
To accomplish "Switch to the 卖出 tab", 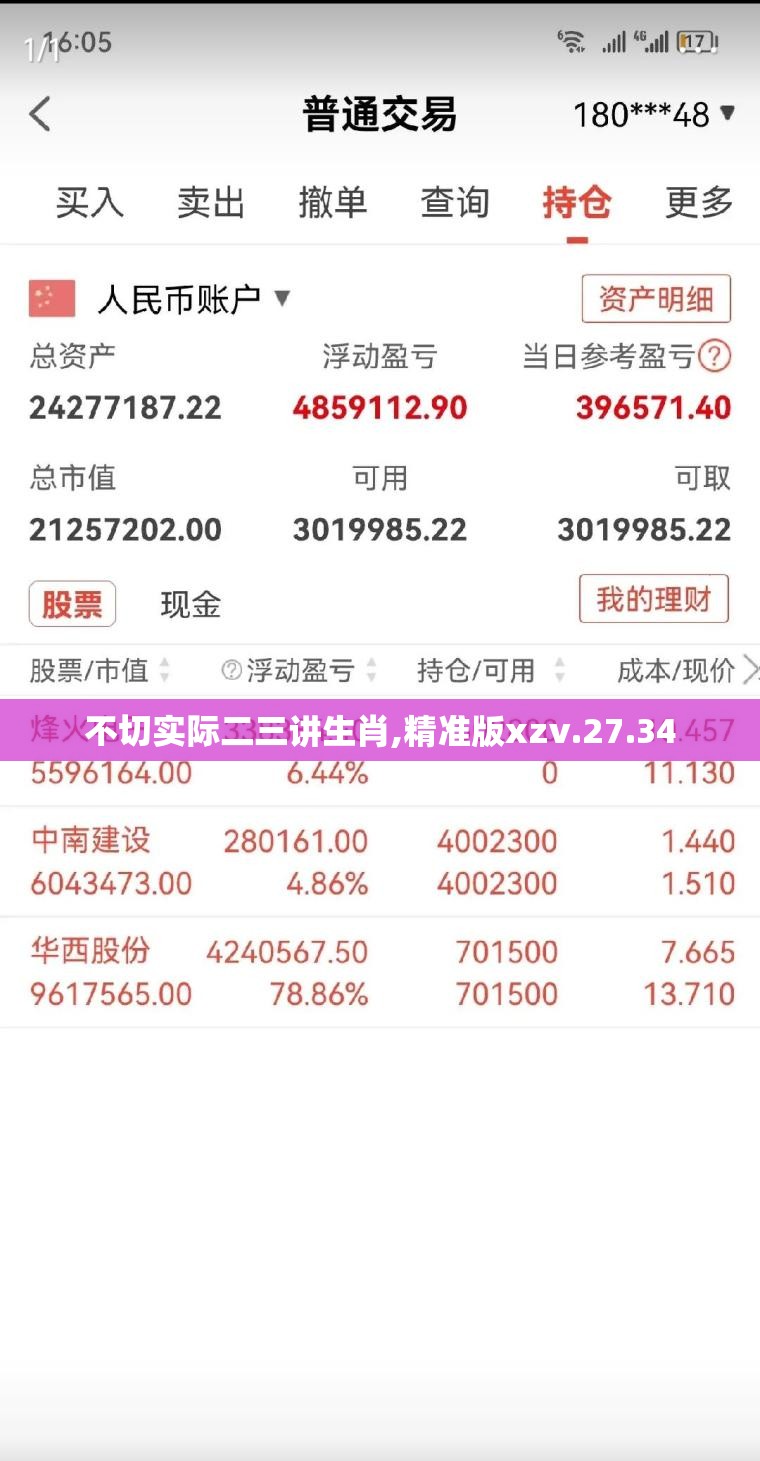I will click(x=211, y=202).
